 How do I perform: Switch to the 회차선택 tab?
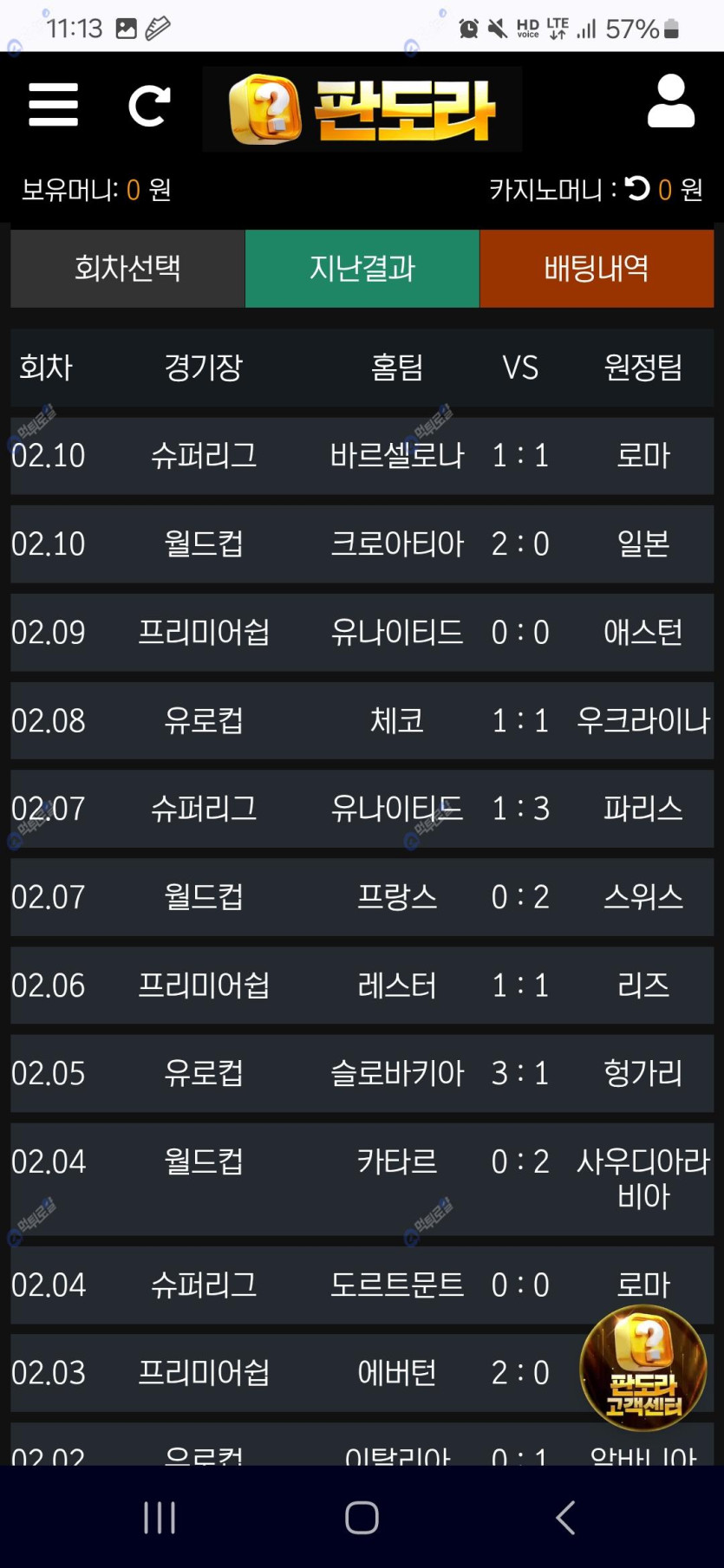tap(127, 269)
